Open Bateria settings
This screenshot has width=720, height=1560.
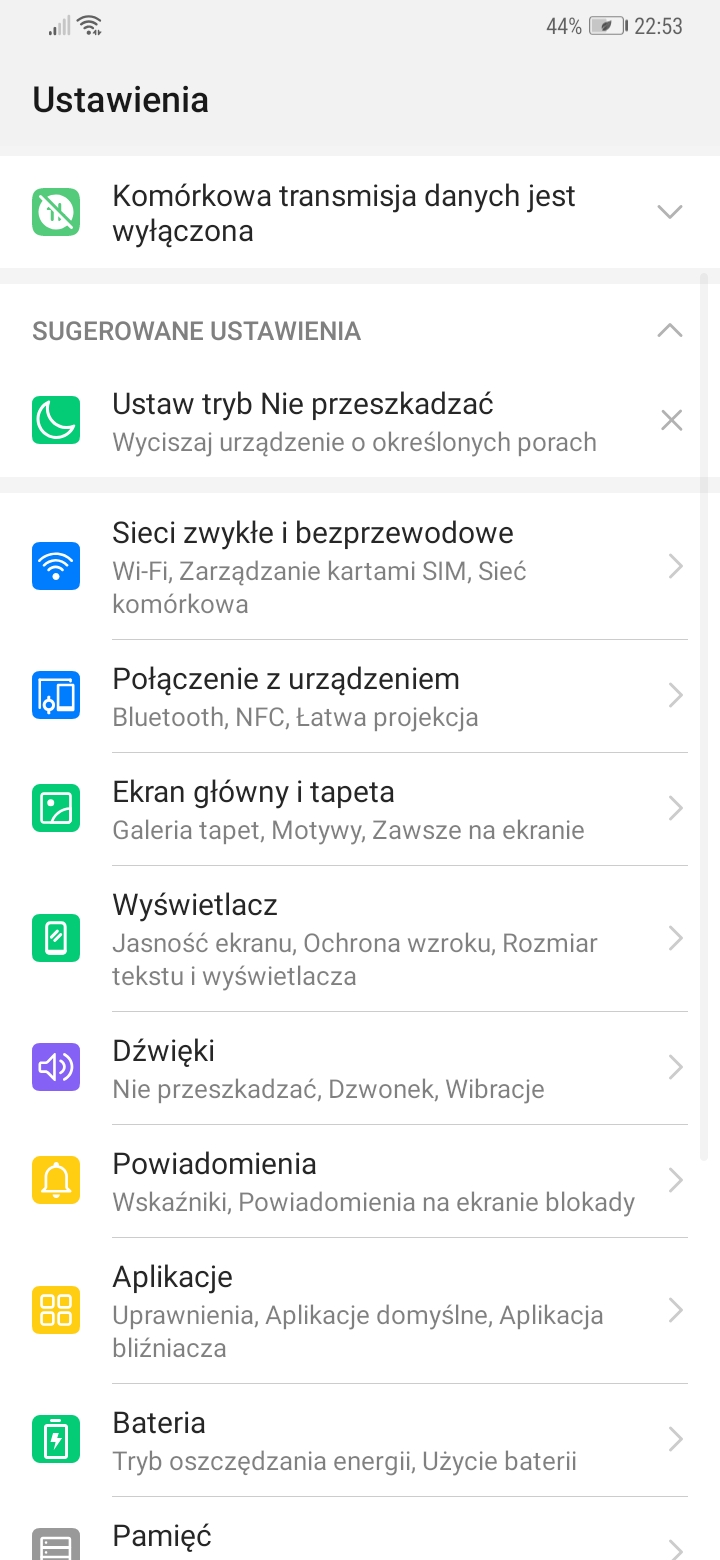[x=360, y=1440]
